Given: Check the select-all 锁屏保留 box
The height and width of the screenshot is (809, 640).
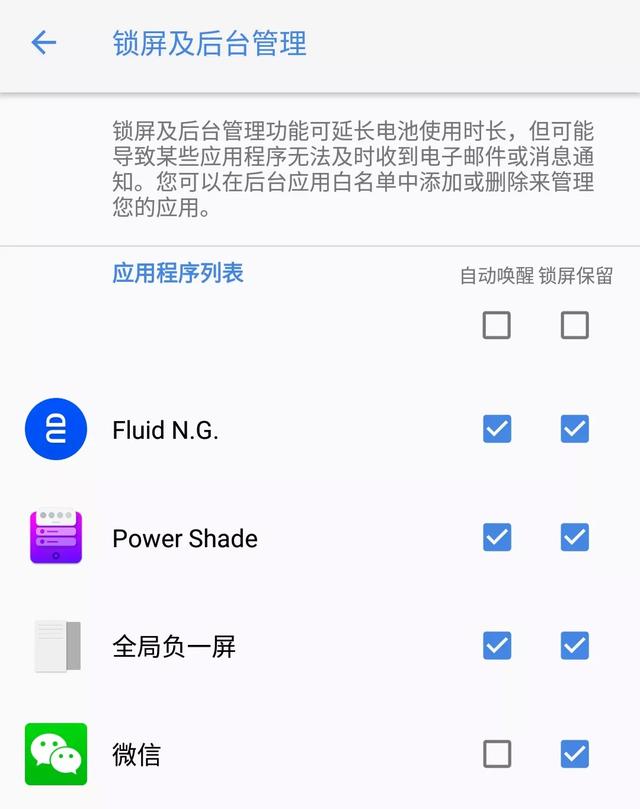Looking at the screenshot, I should (575, 325).
